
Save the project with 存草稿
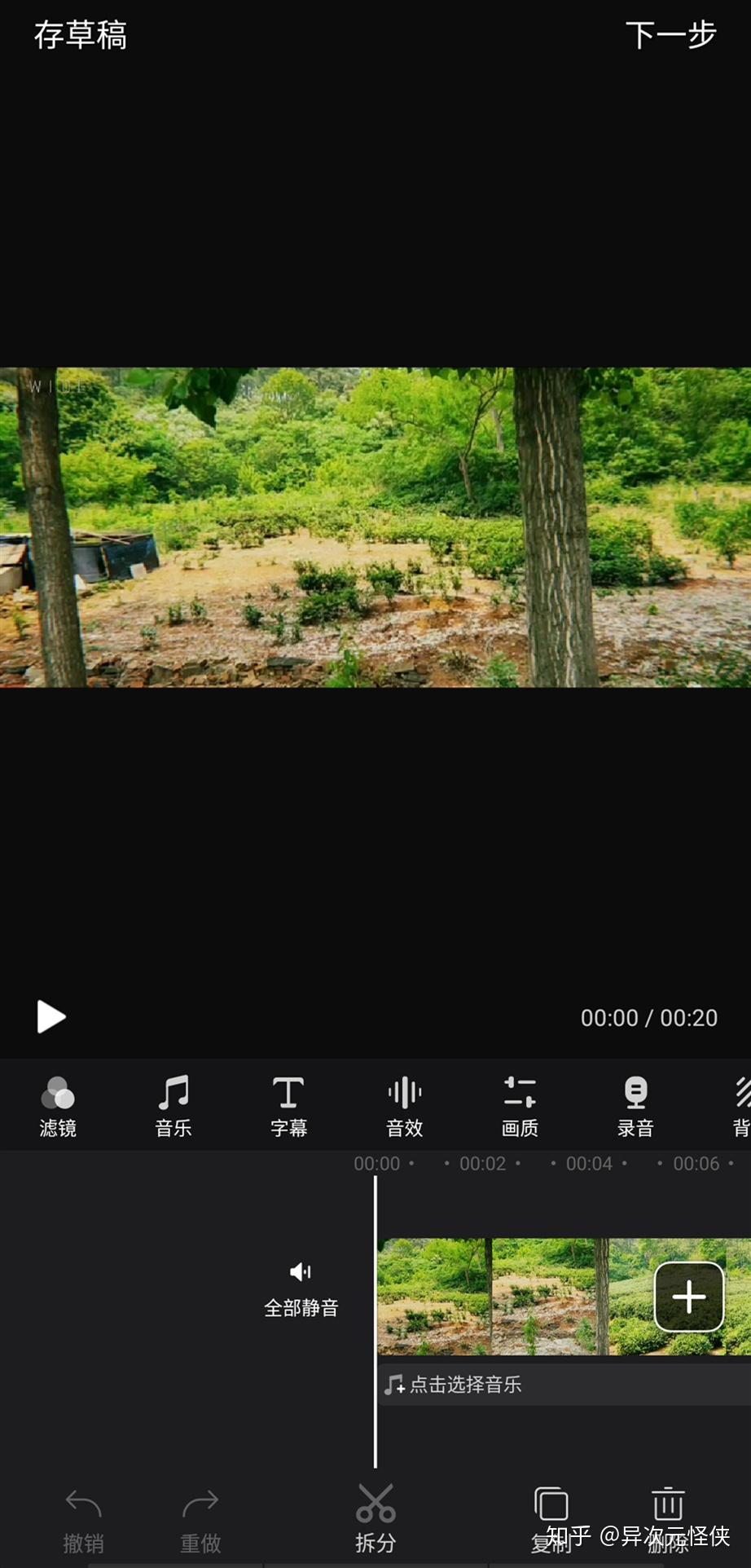tap(80, 35)
